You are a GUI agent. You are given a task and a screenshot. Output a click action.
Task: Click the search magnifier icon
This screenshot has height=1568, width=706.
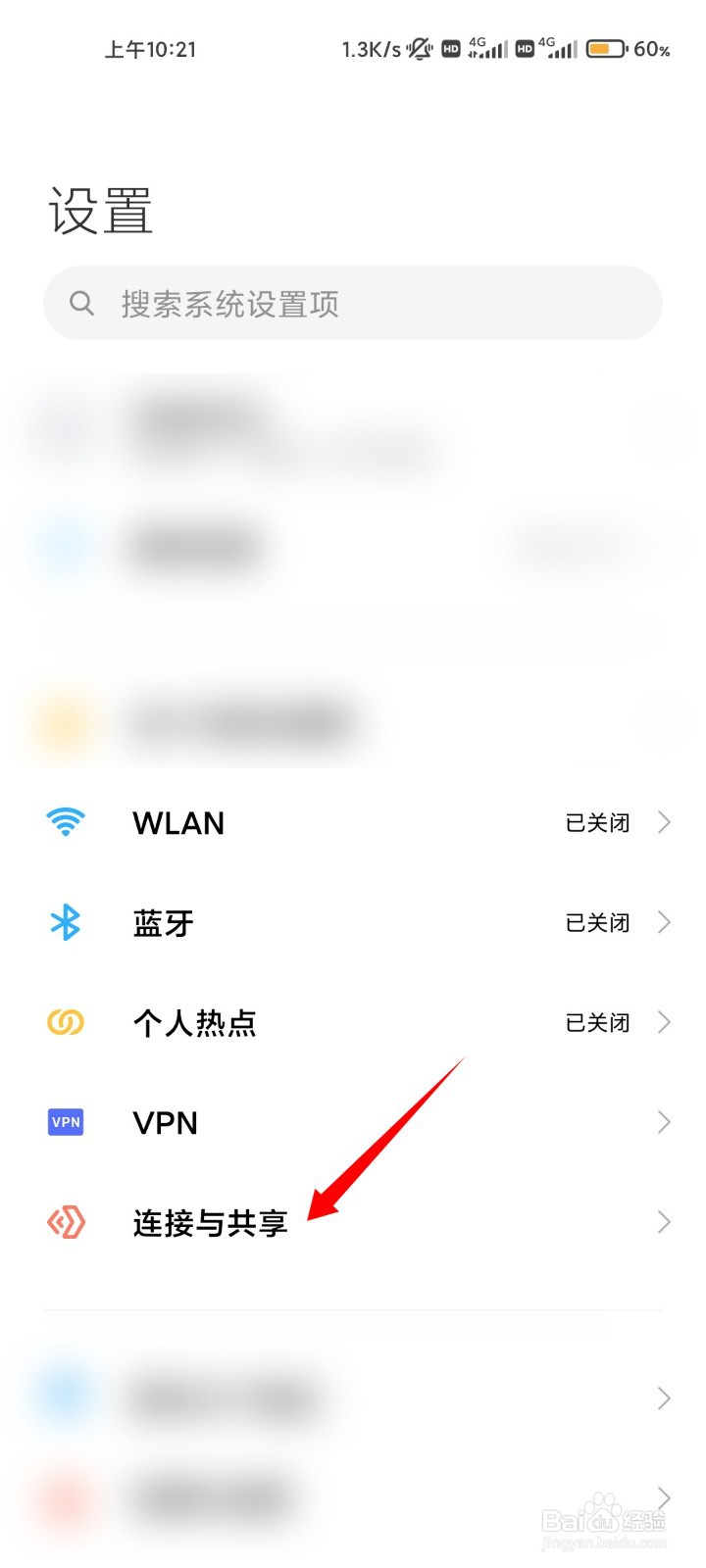tap(82, 303)
